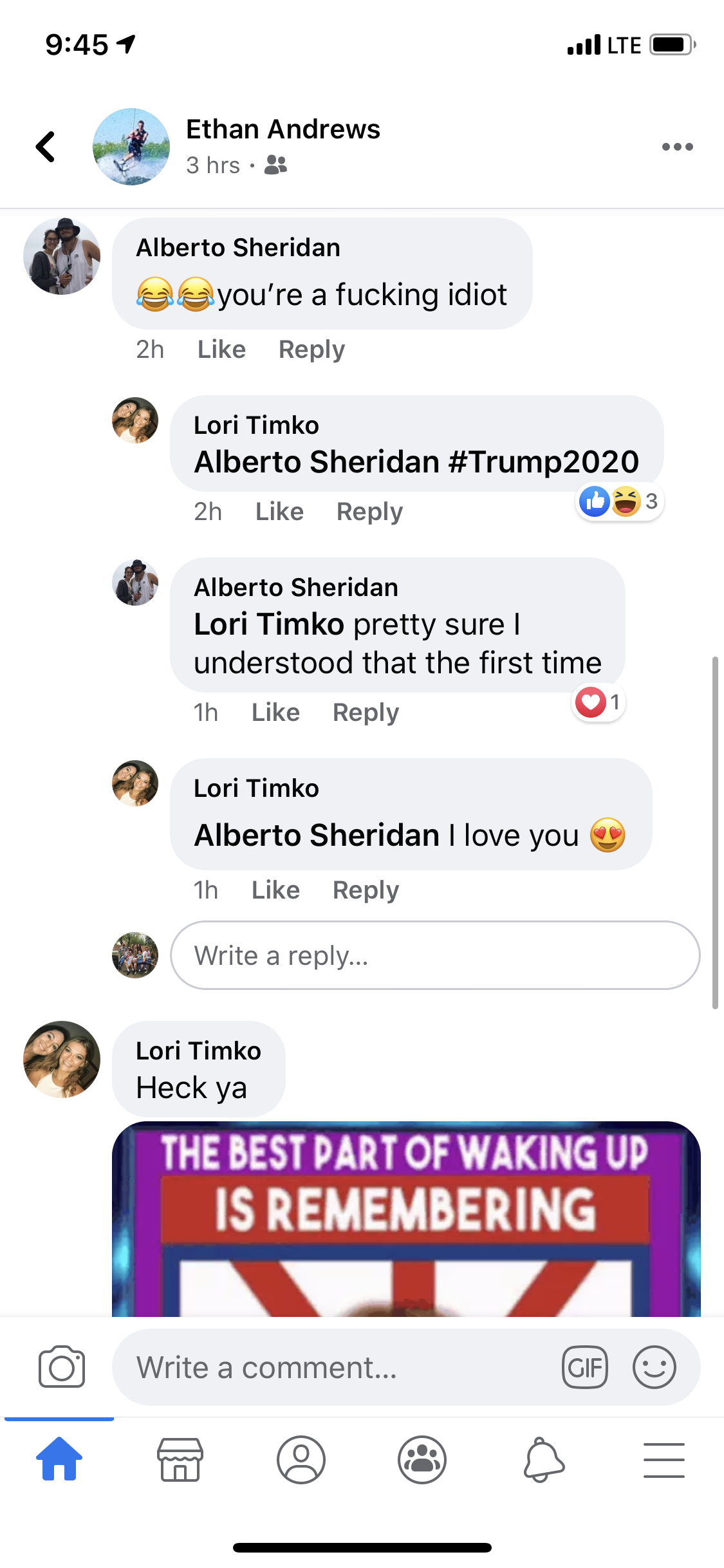Attach a photo with the camera icon

pyautogui.click(x=62, y=1367)
